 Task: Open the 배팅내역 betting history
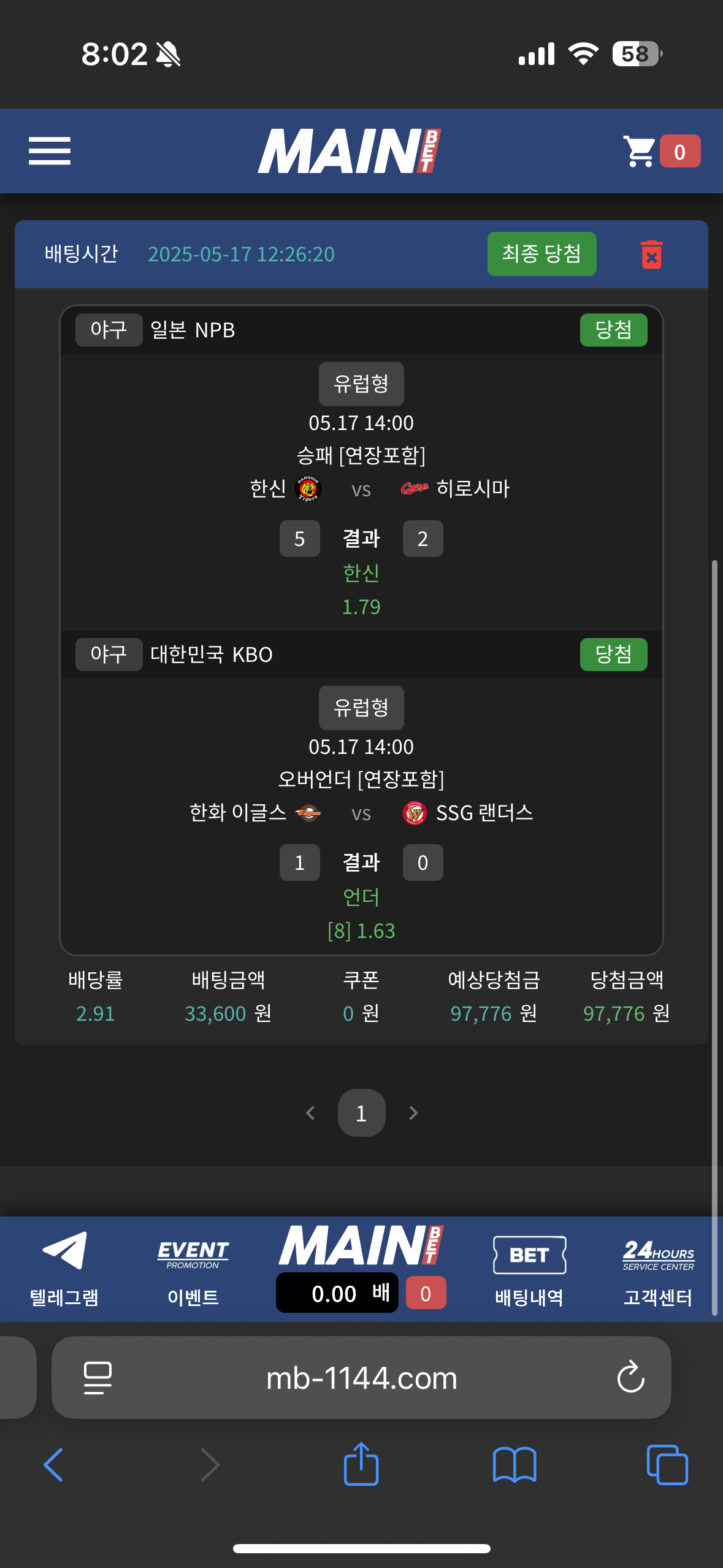(529, 1268)
